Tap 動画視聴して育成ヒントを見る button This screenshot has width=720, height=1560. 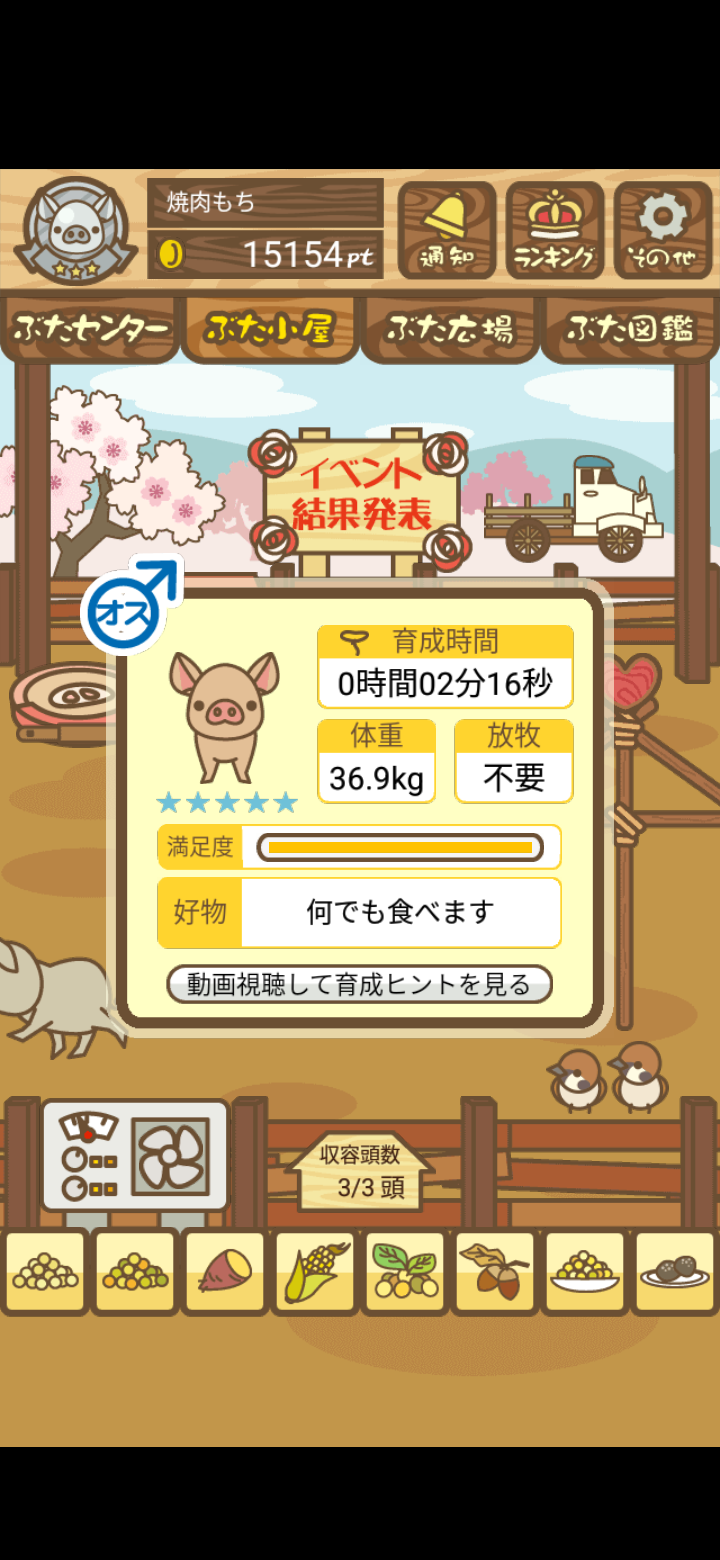[x=359, y=984]
